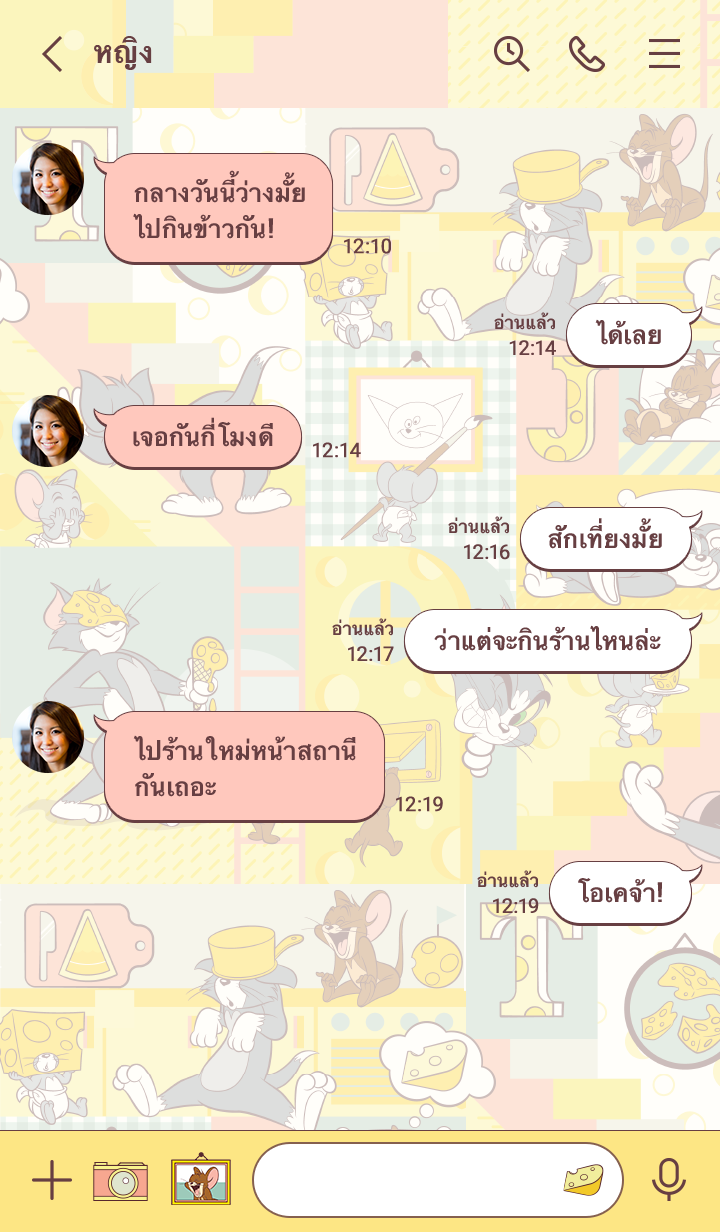Start a voice call with หญิง
Image resolution: width=720 pixels, height=1232 pixels.
(587, 54)
